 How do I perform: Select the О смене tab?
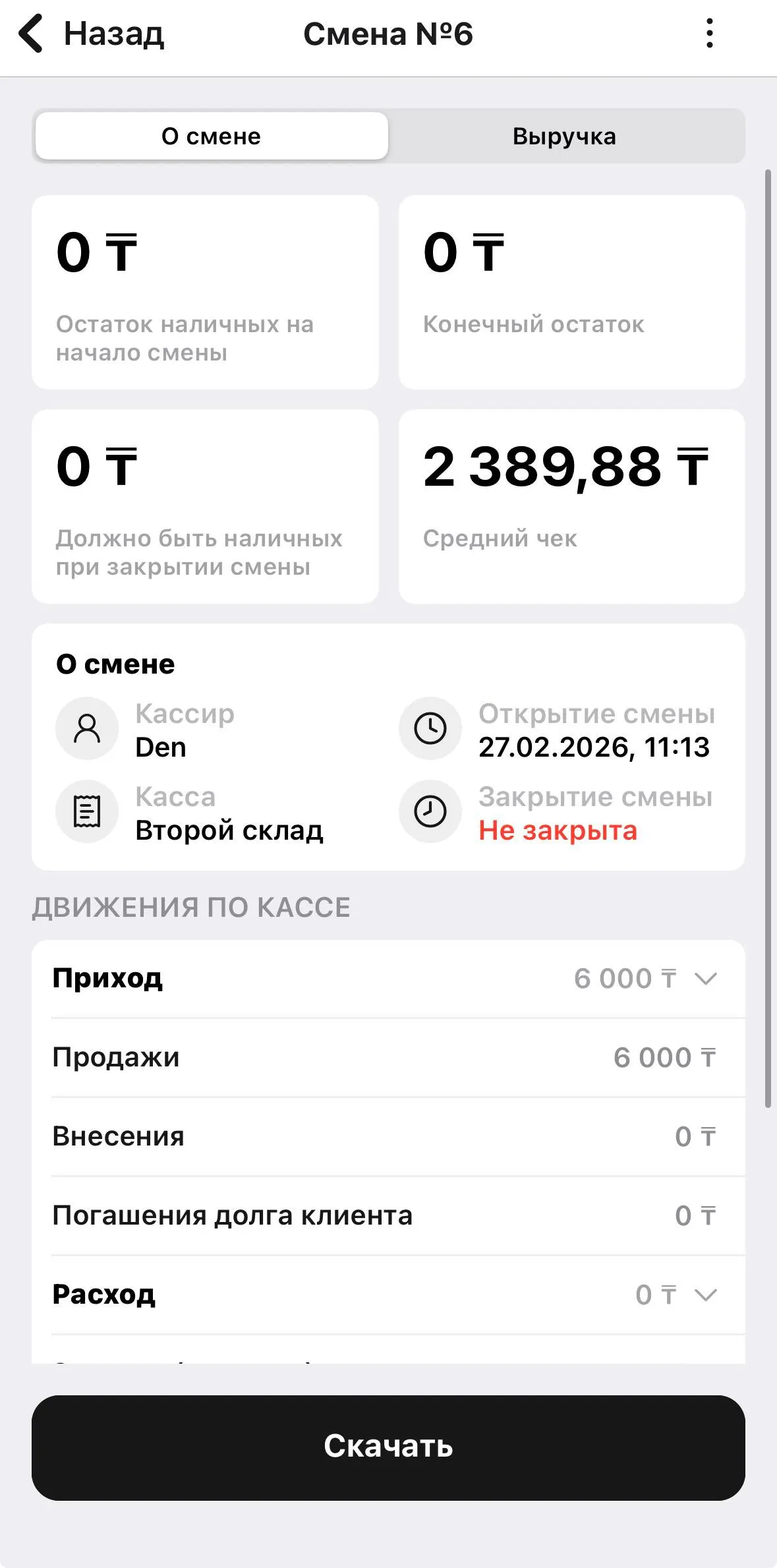212,136
